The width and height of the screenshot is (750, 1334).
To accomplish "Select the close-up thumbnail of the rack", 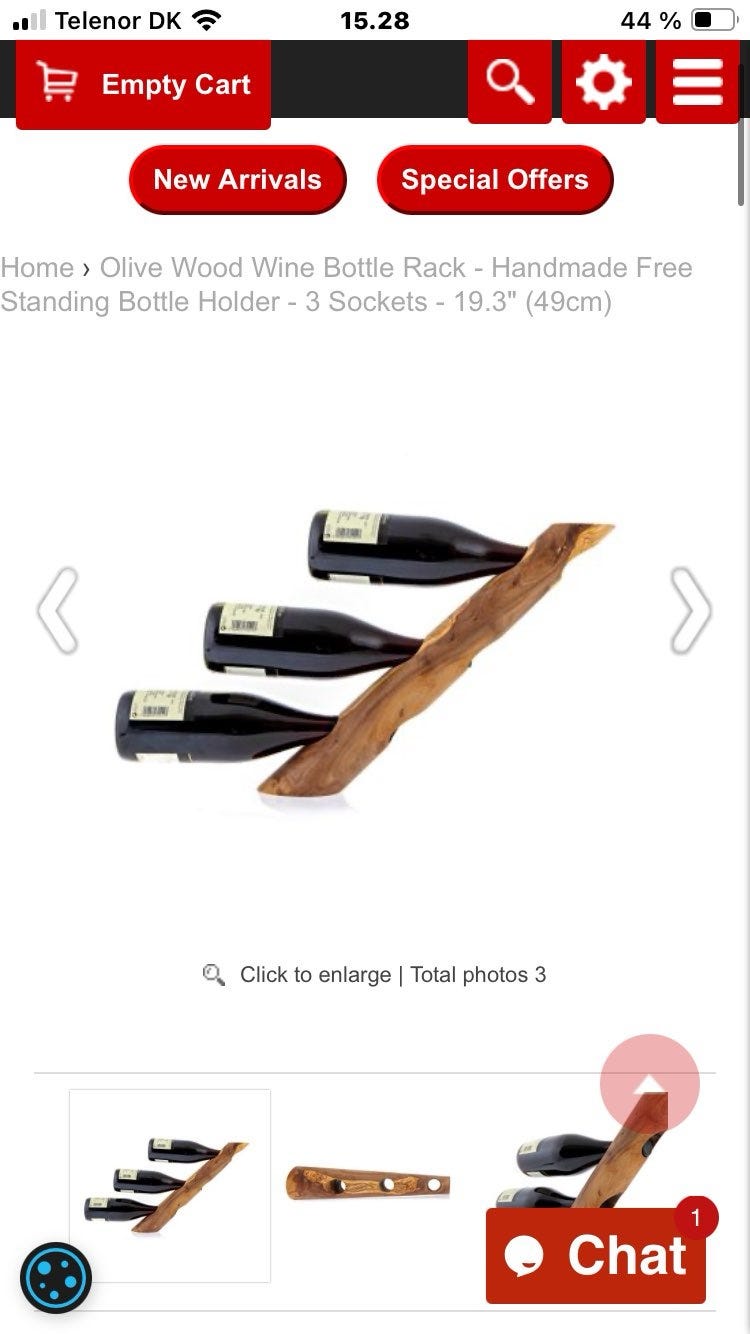I will (560, 1160).
